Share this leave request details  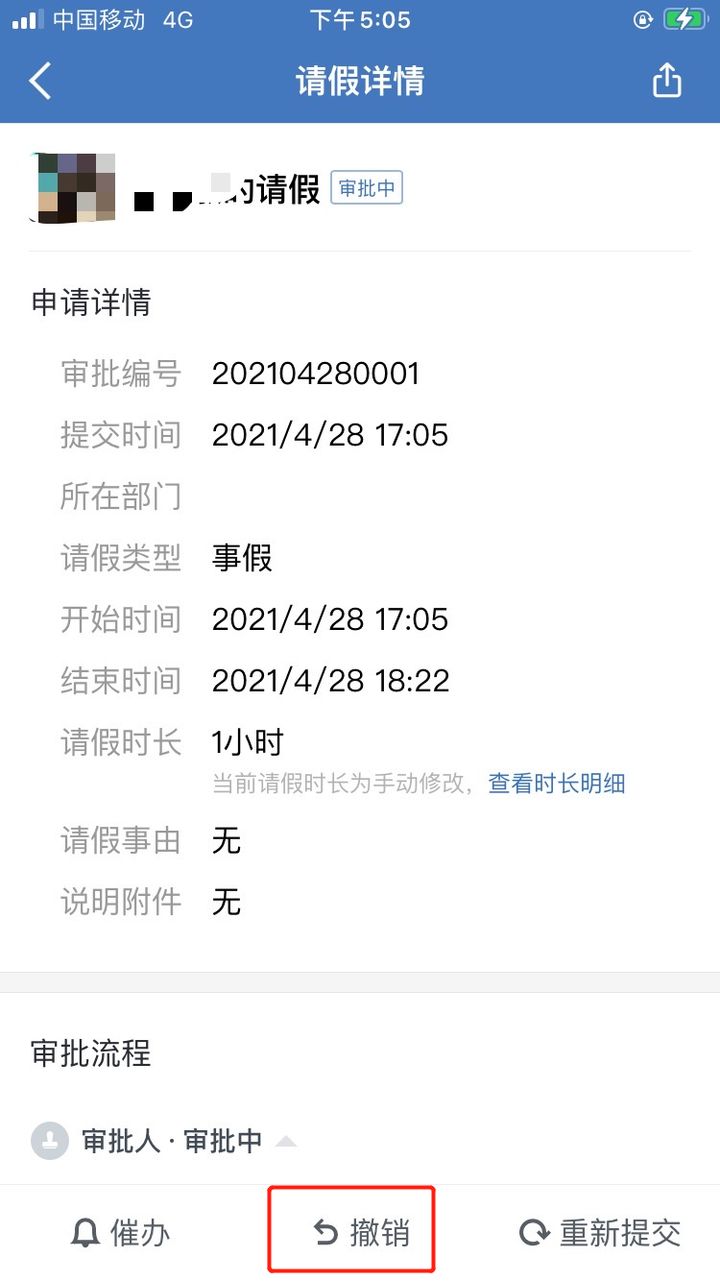(666, 81)
